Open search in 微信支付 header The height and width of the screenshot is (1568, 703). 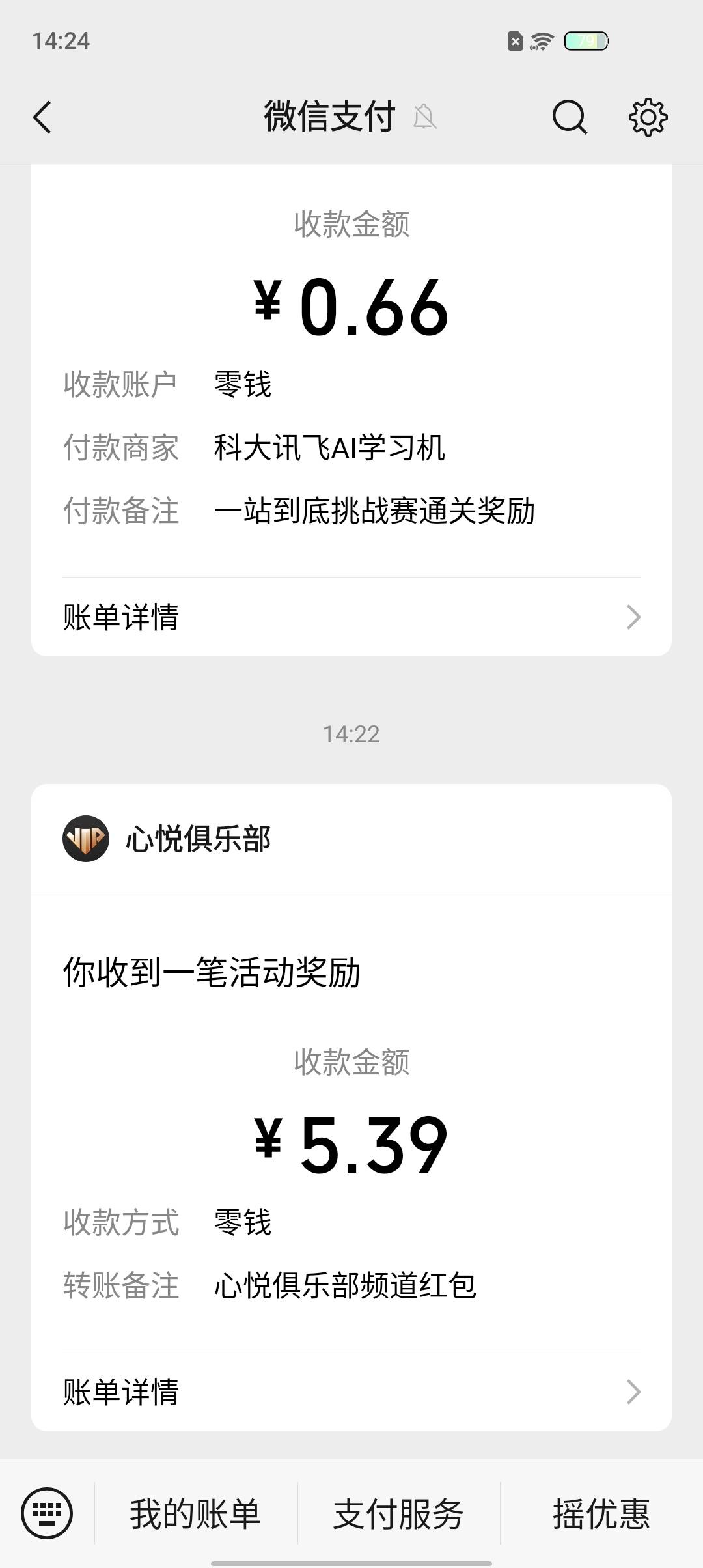(570, 117)
